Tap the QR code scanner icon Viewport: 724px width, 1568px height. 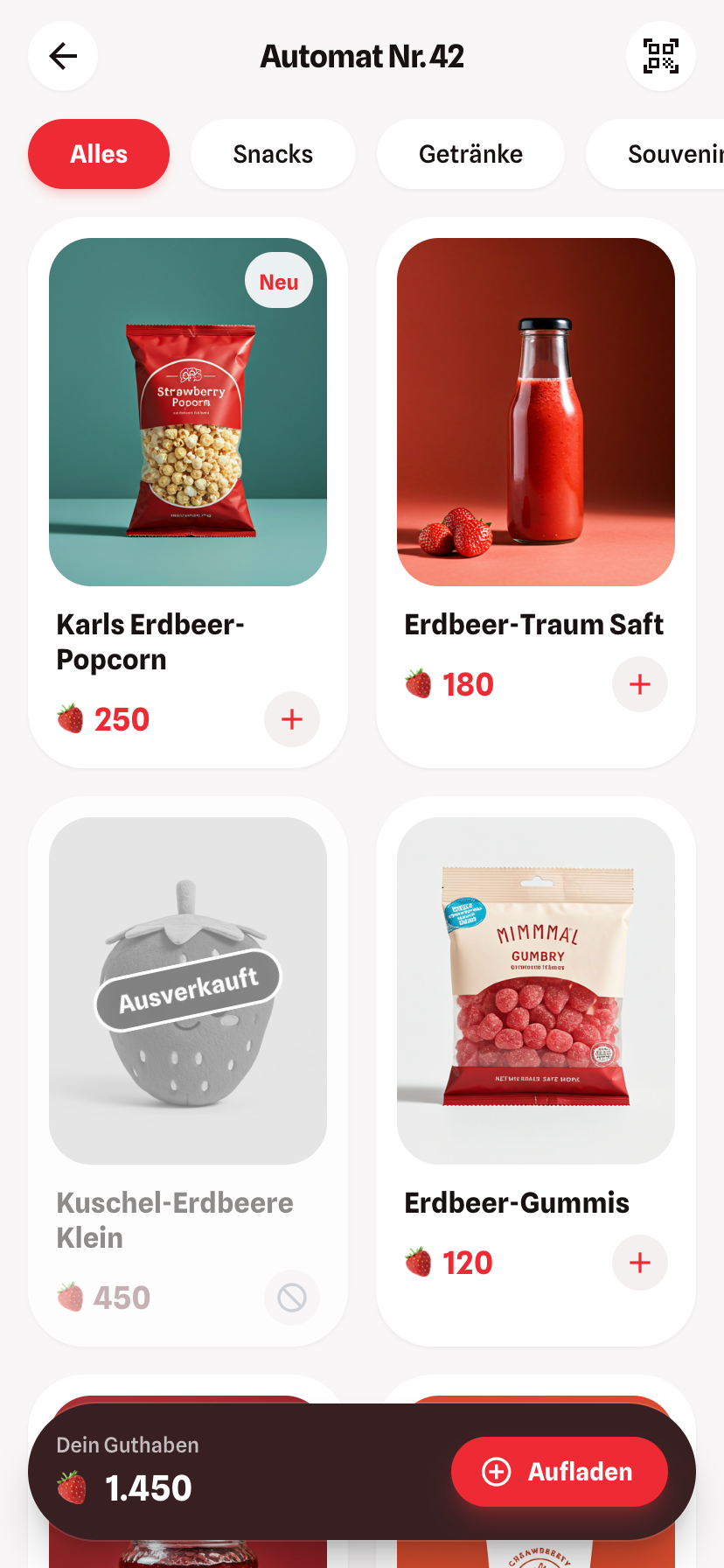[661, 56]
